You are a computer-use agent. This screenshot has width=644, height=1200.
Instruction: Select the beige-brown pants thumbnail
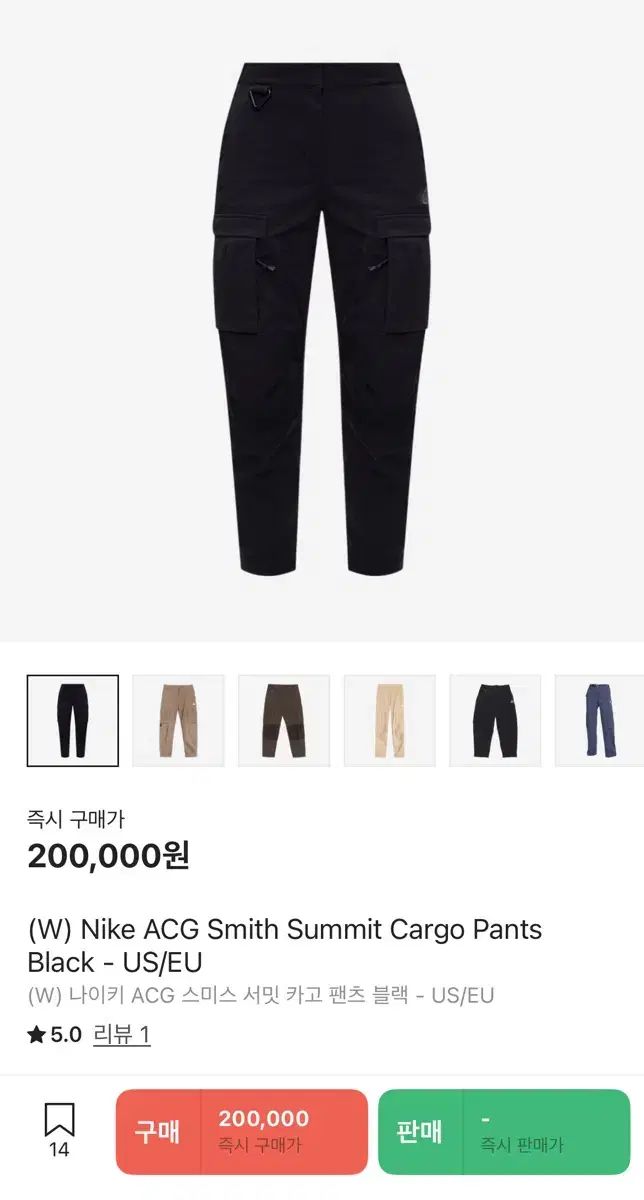pos(178,720)
